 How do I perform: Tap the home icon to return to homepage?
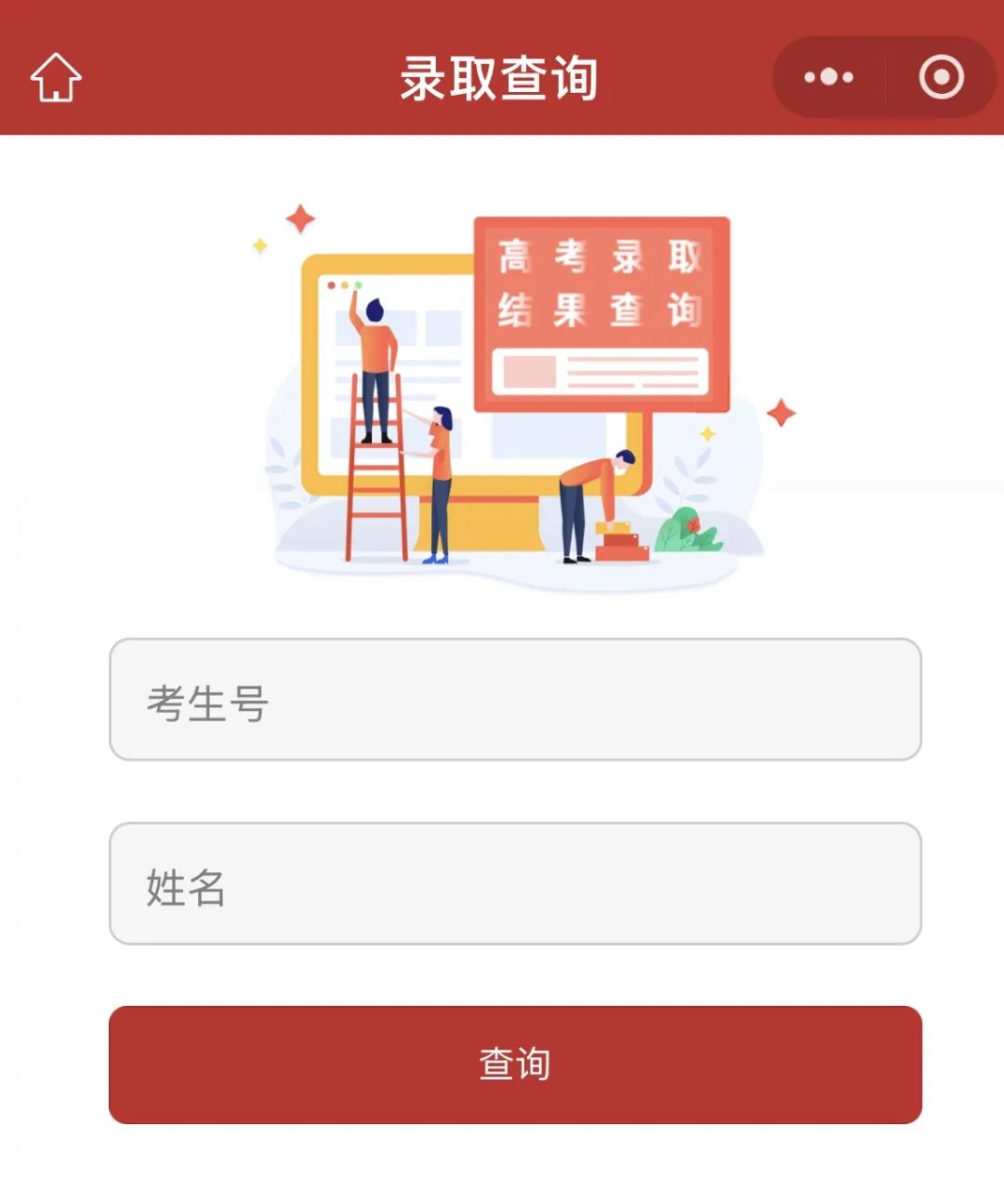pos(56,79)
